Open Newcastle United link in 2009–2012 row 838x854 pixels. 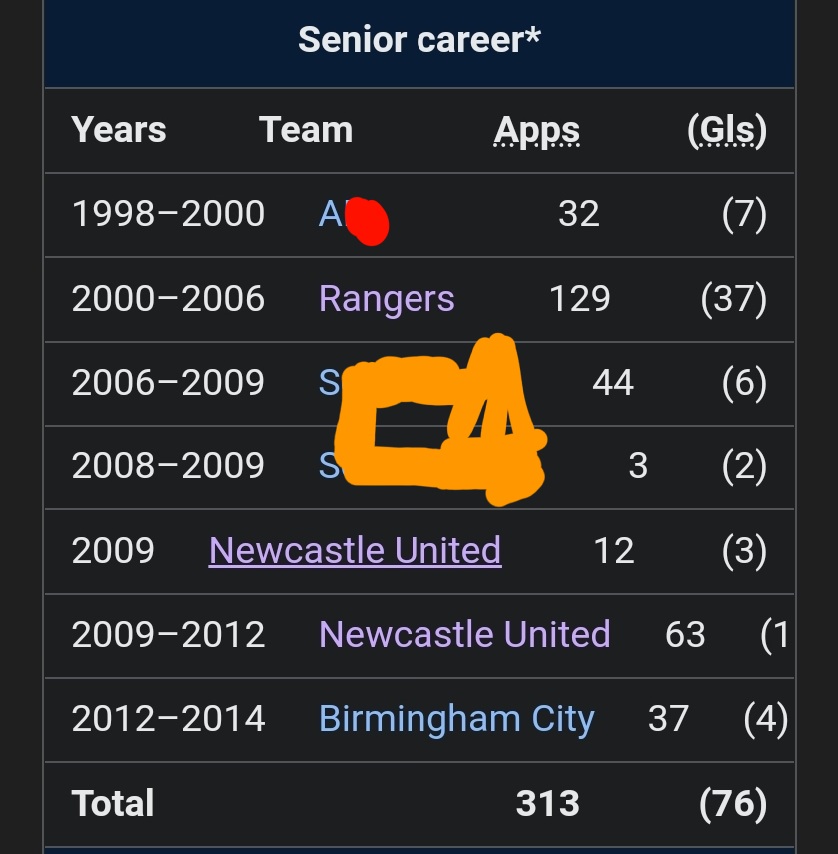[464, 634]
